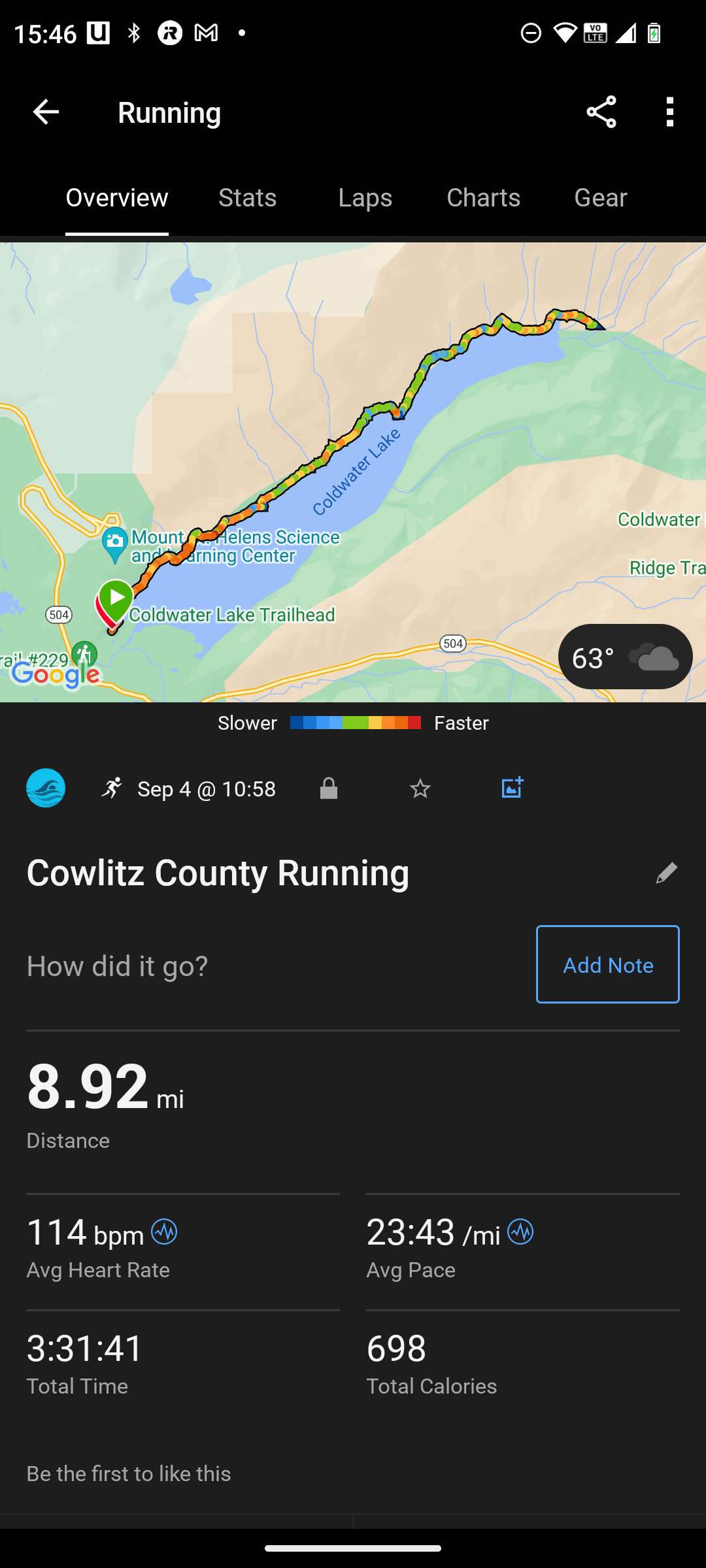The image size is (706, 1568).
Task: Tap the Add Note button
Action: [607, 964]
